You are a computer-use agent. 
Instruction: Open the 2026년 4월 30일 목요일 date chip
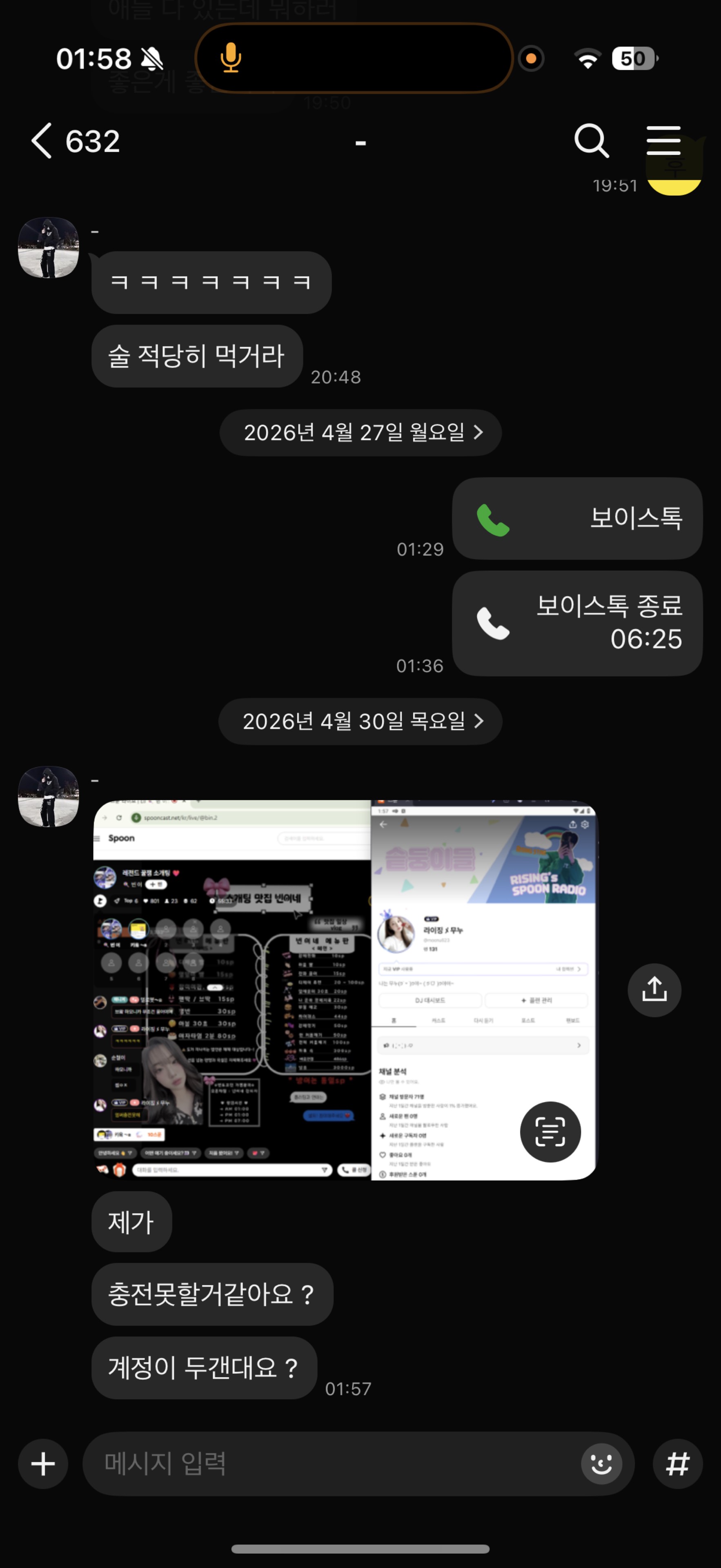tap(360, 721)
